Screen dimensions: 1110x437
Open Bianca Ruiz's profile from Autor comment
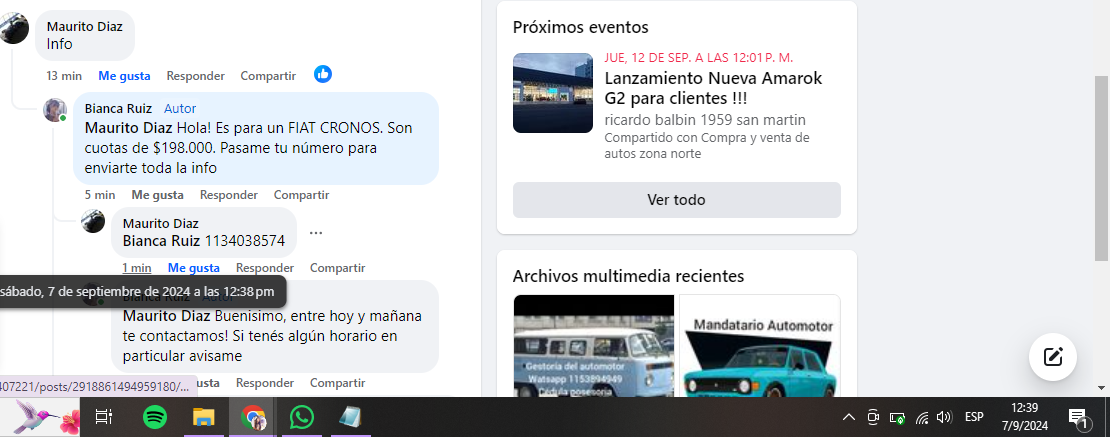117,108
